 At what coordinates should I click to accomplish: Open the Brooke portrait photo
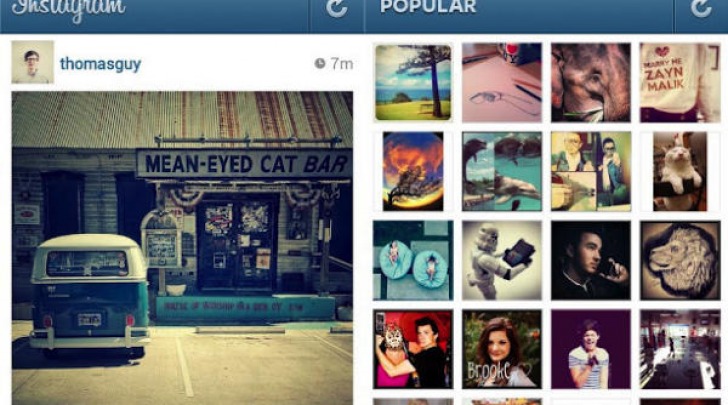click(x=502, y=349)
